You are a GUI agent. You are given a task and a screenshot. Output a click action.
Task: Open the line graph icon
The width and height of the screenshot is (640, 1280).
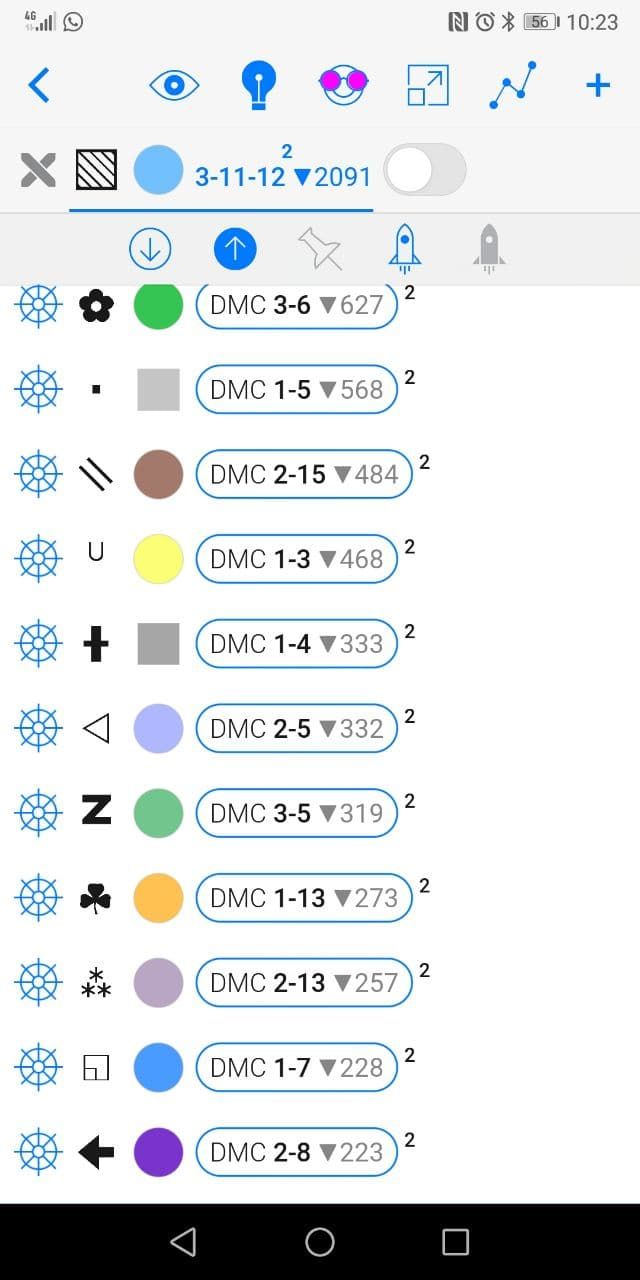coord(513,86)
